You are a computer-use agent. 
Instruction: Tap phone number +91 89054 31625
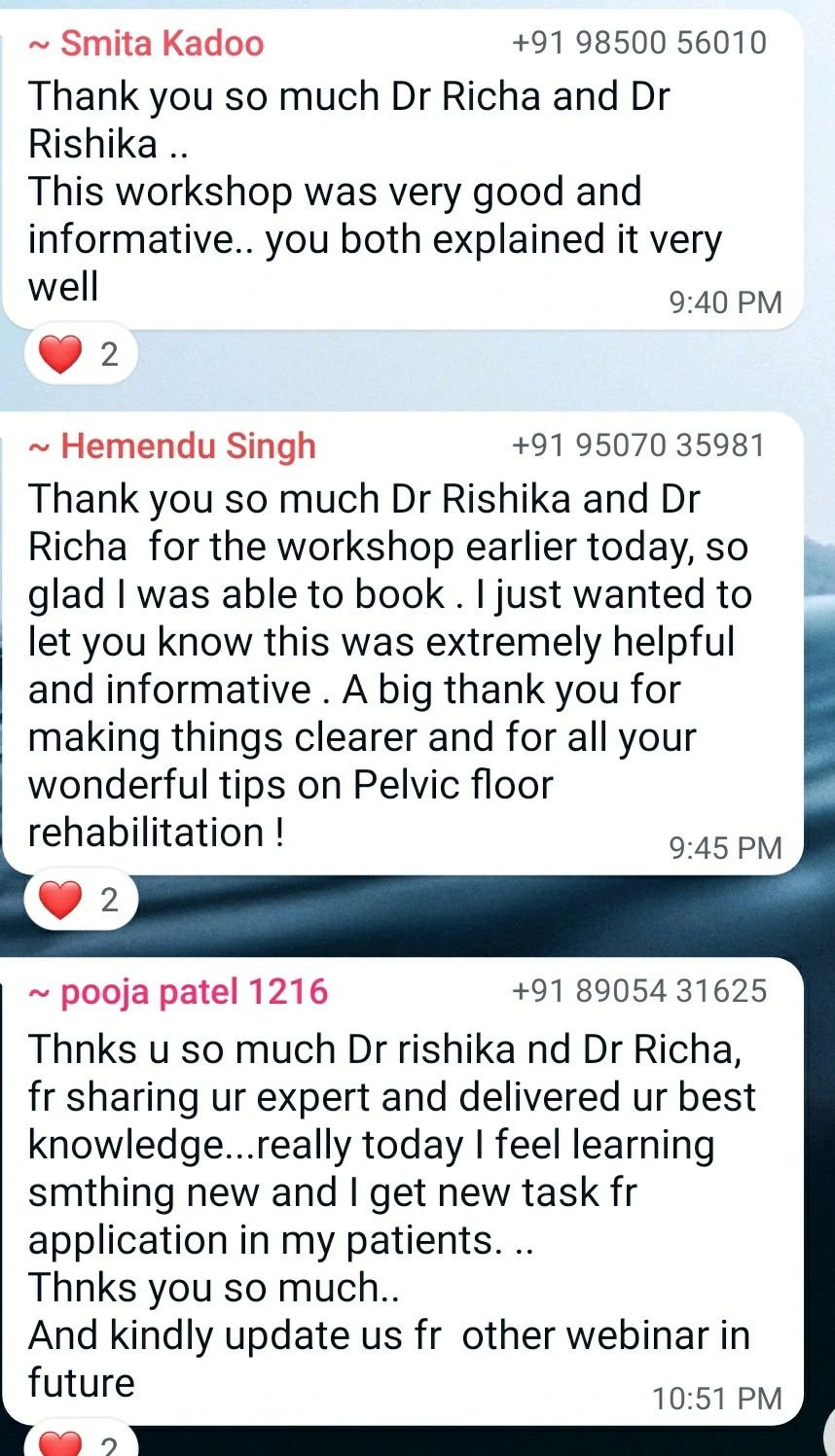638,991
